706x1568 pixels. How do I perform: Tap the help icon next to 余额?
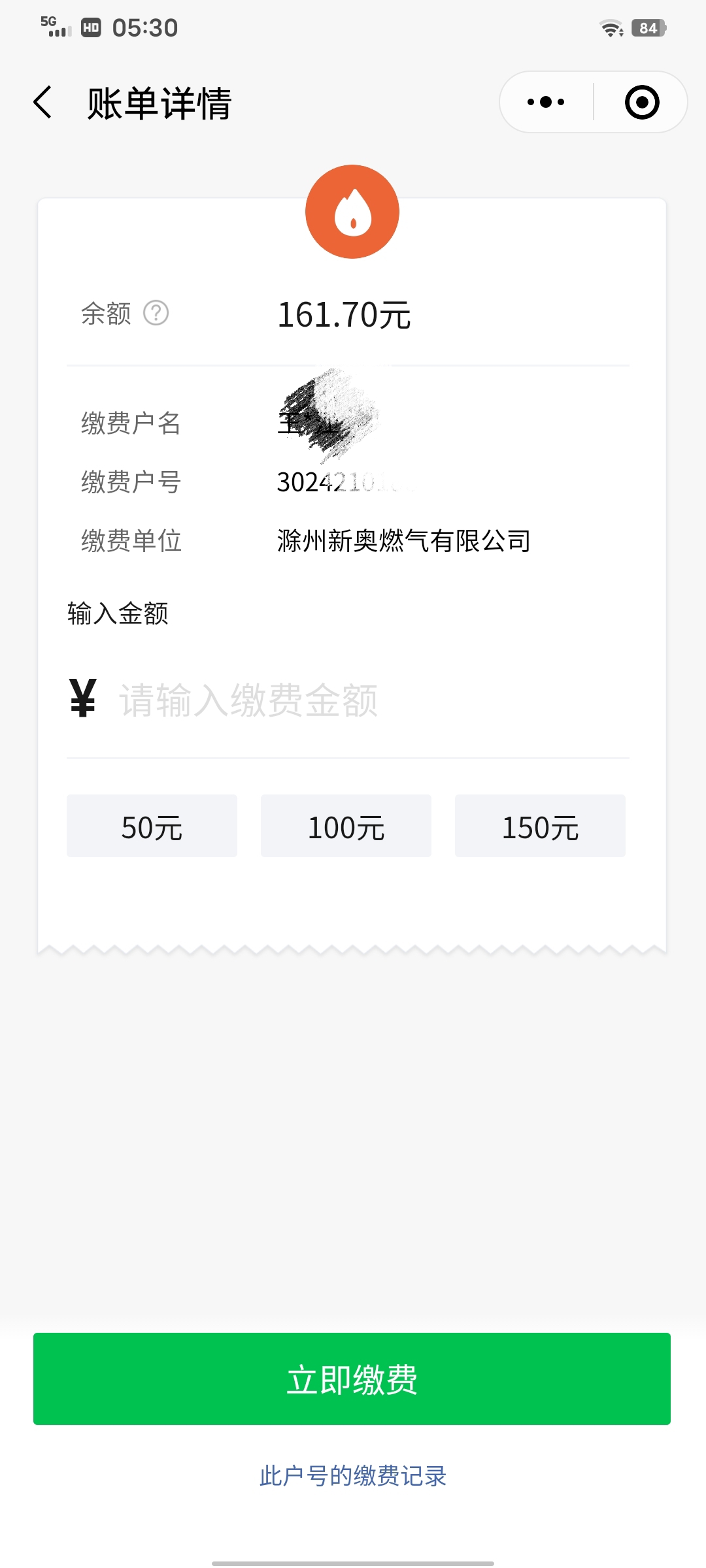tap(156, 313)
